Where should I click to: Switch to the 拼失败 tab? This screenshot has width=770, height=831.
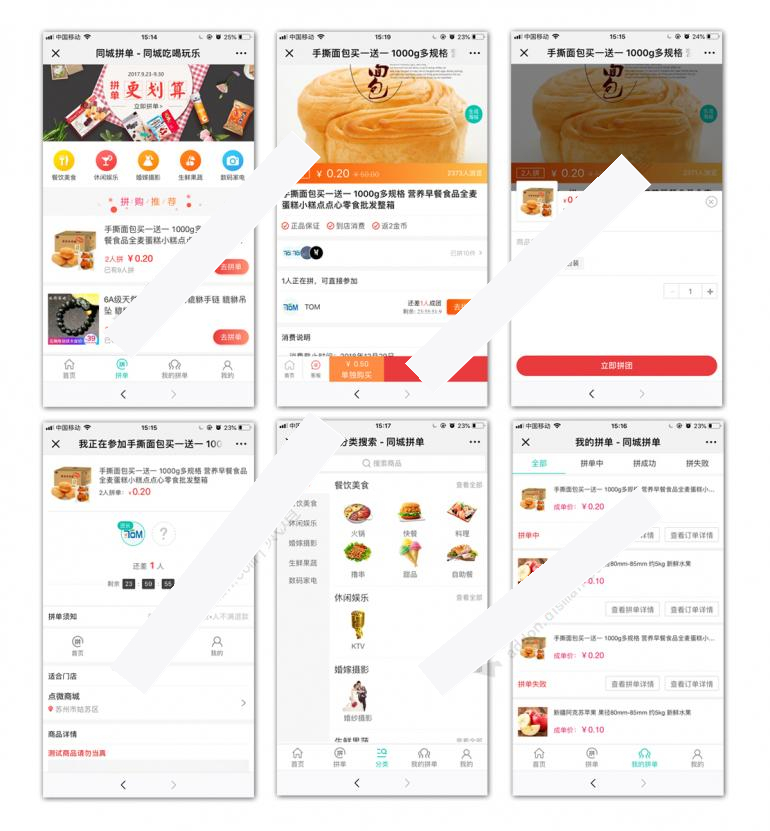[x=699, y=463]
